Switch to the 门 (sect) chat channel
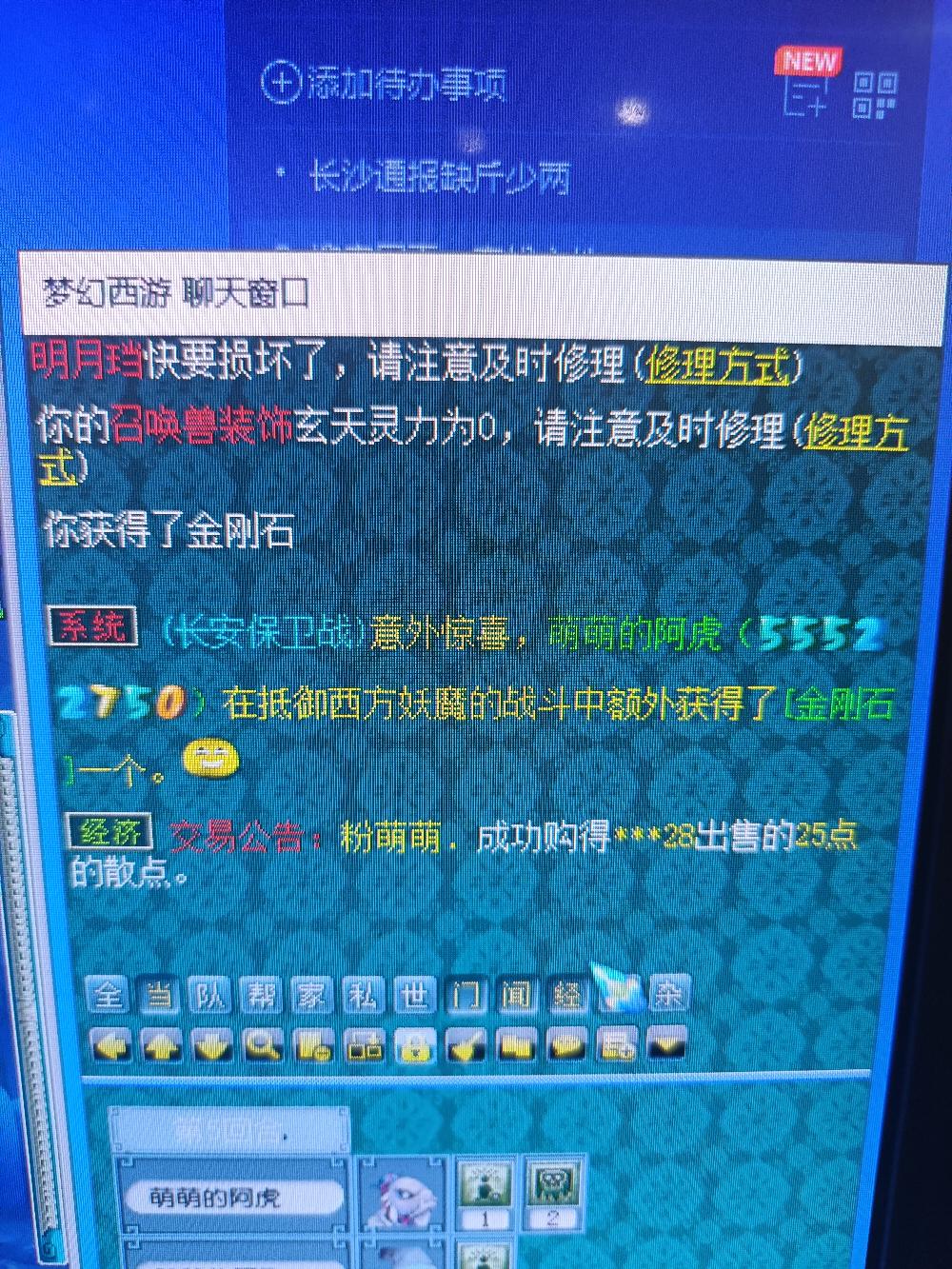The image size is (952, 1269). click(466, 996)
